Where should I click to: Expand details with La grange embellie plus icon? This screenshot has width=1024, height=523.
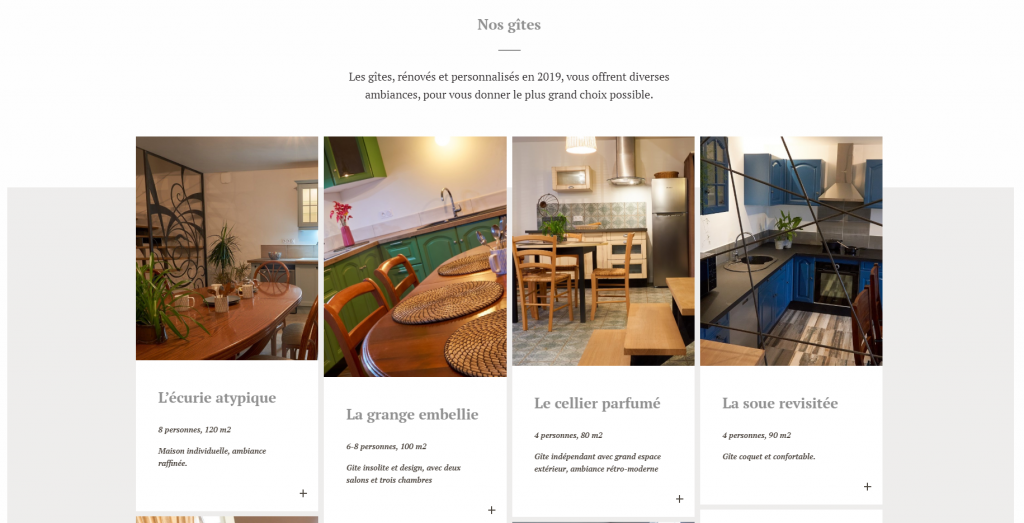(491, 510)
